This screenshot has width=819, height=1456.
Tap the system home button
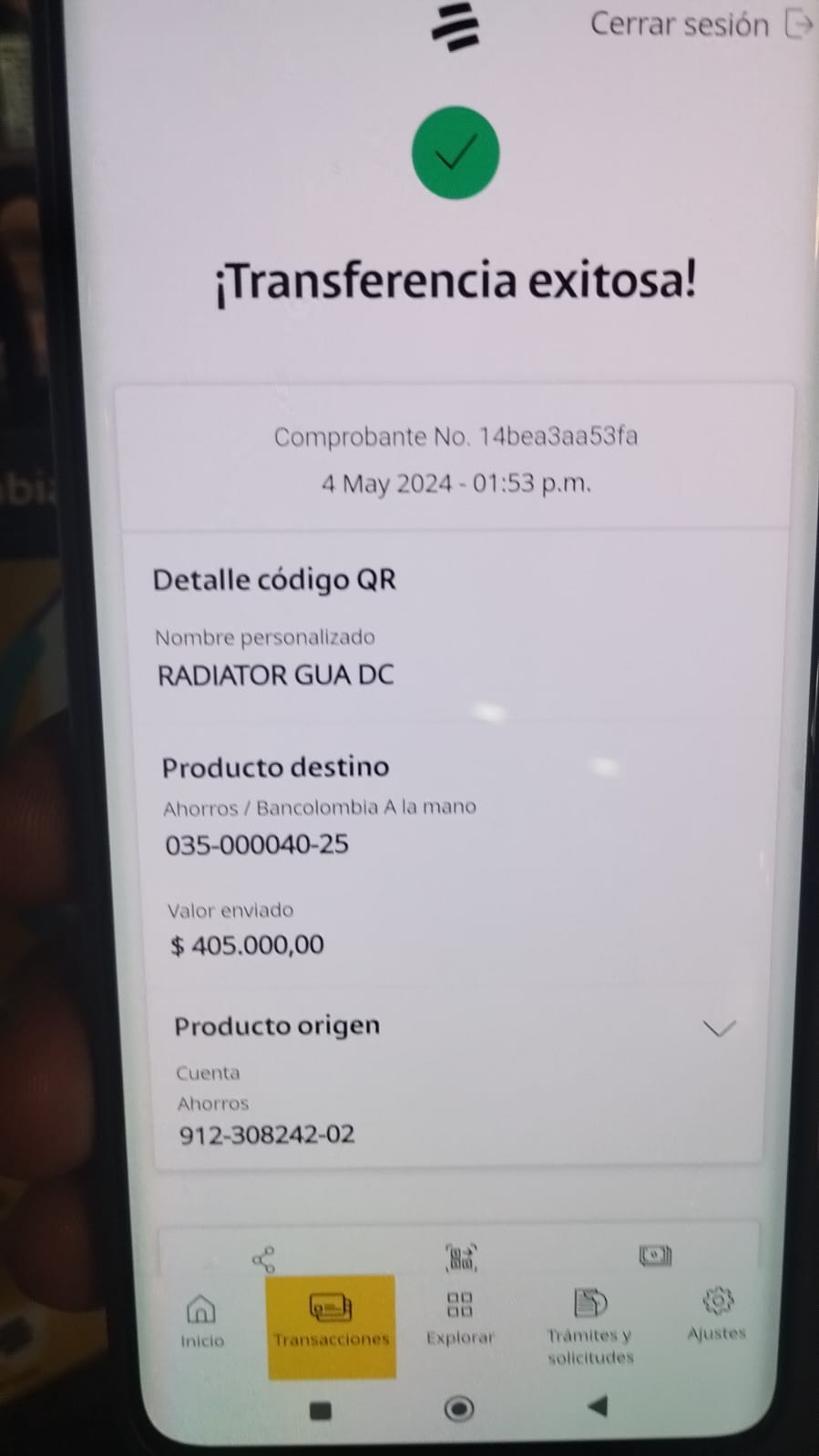click(458, 1409)
